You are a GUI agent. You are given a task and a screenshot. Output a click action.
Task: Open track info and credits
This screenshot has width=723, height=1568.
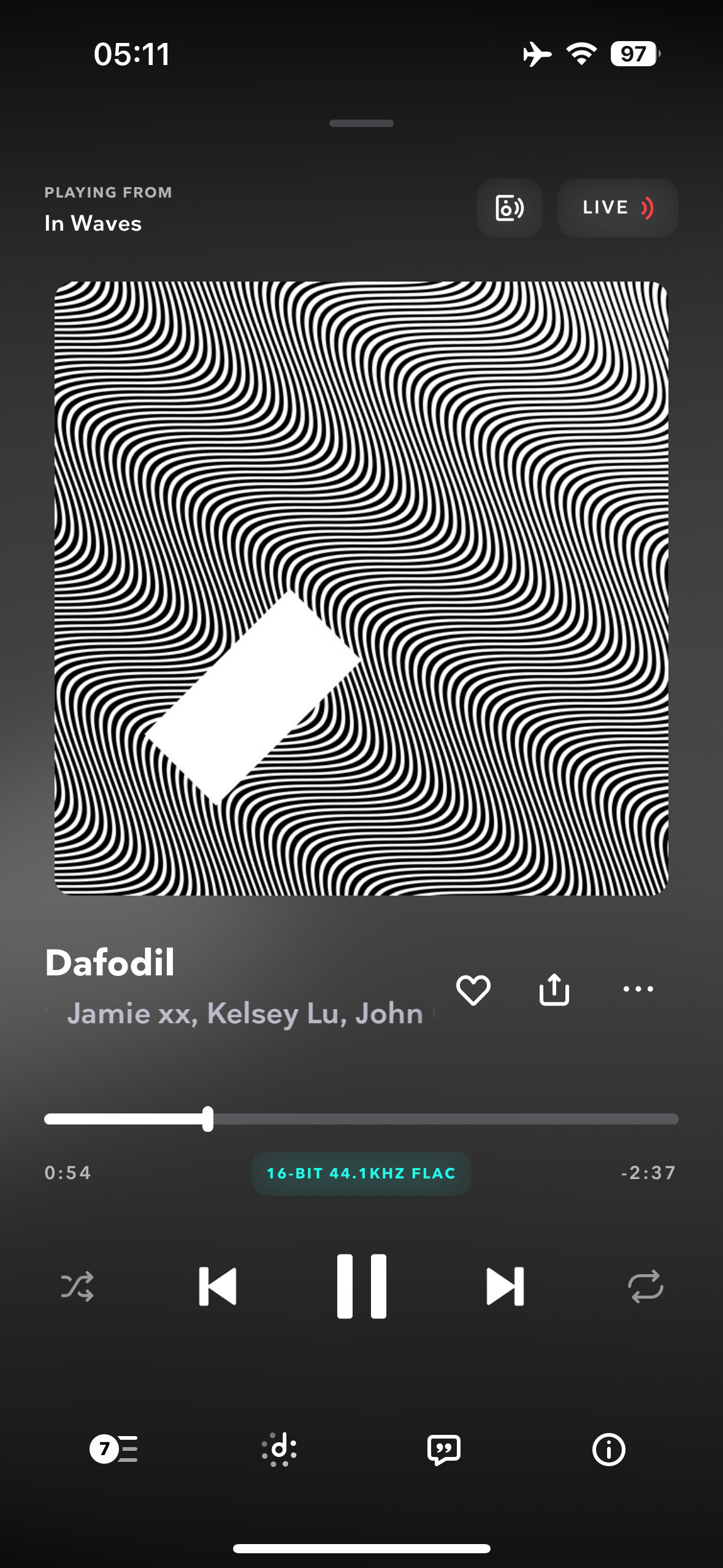click(608, 1449)
